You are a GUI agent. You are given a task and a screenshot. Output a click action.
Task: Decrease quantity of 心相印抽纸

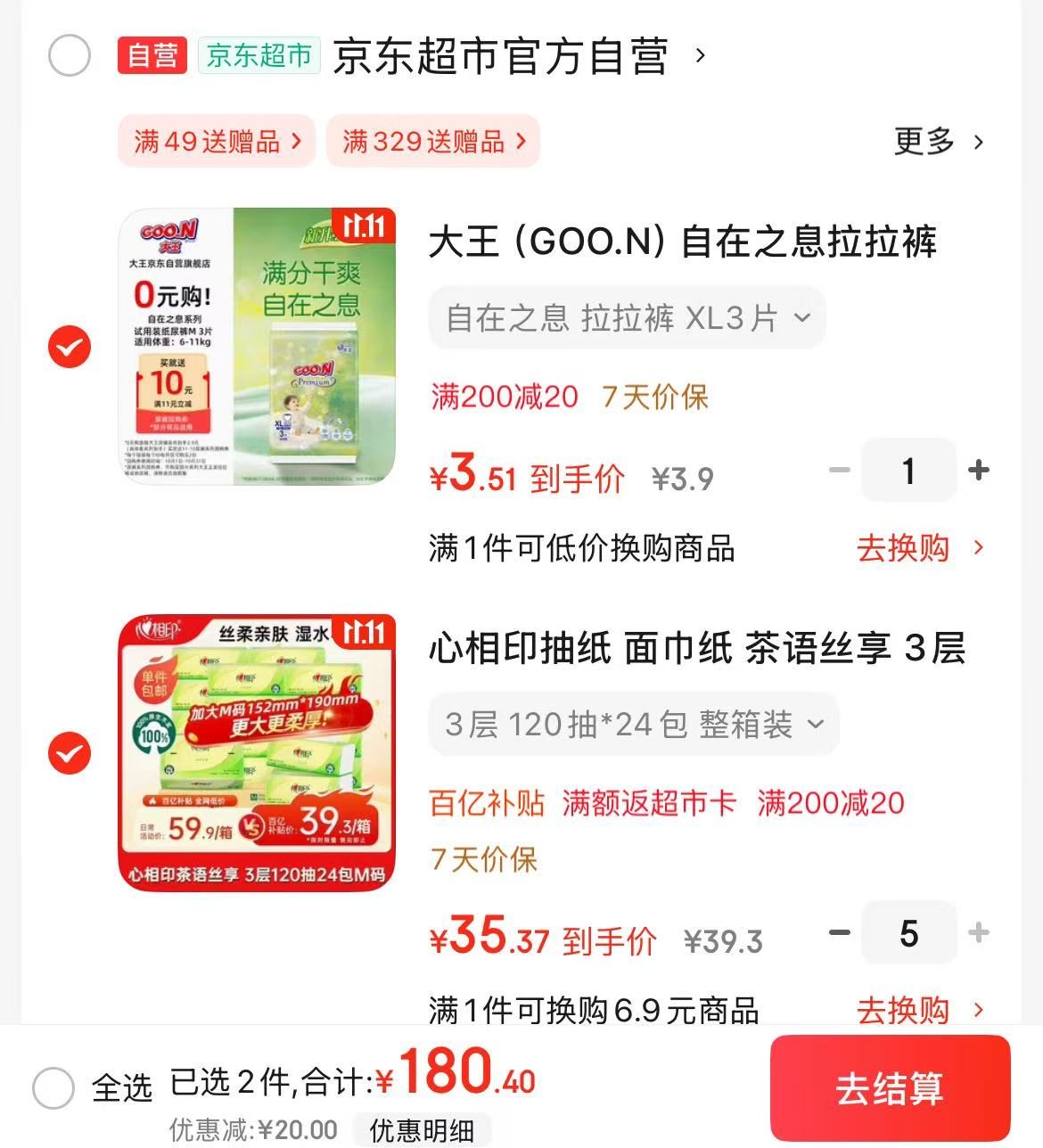[839, 933]
